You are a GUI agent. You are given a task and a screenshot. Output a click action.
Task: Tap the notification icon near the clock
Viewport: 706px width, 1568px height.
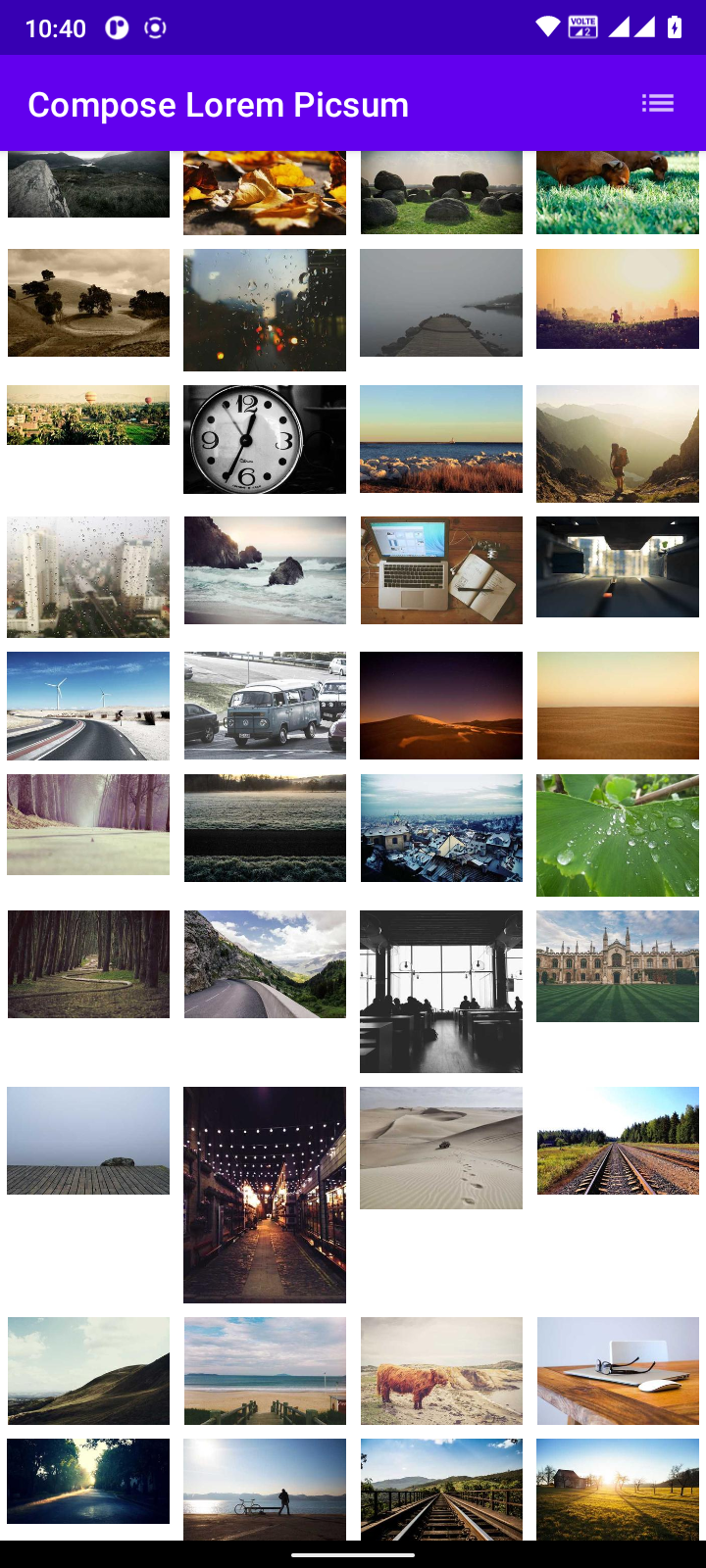coord(116,27)
